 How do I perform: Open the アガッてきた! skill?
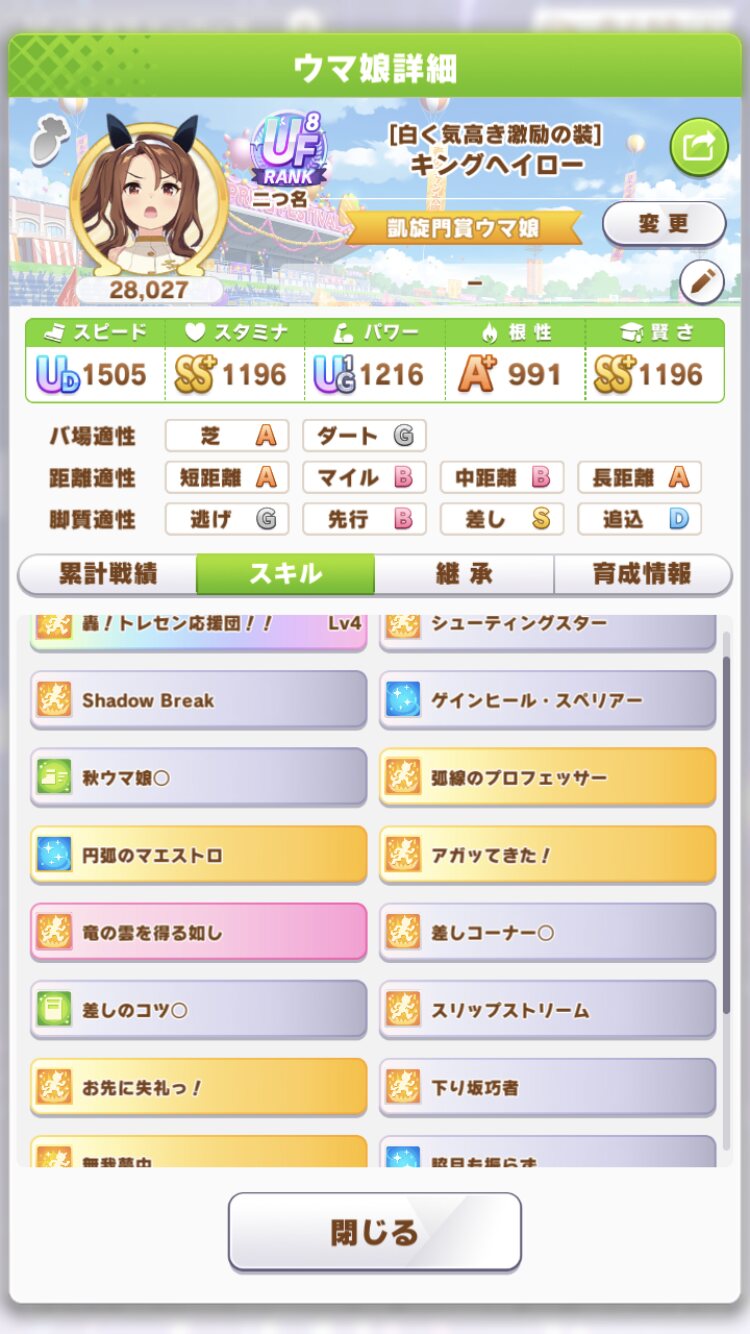click(547, 855)
